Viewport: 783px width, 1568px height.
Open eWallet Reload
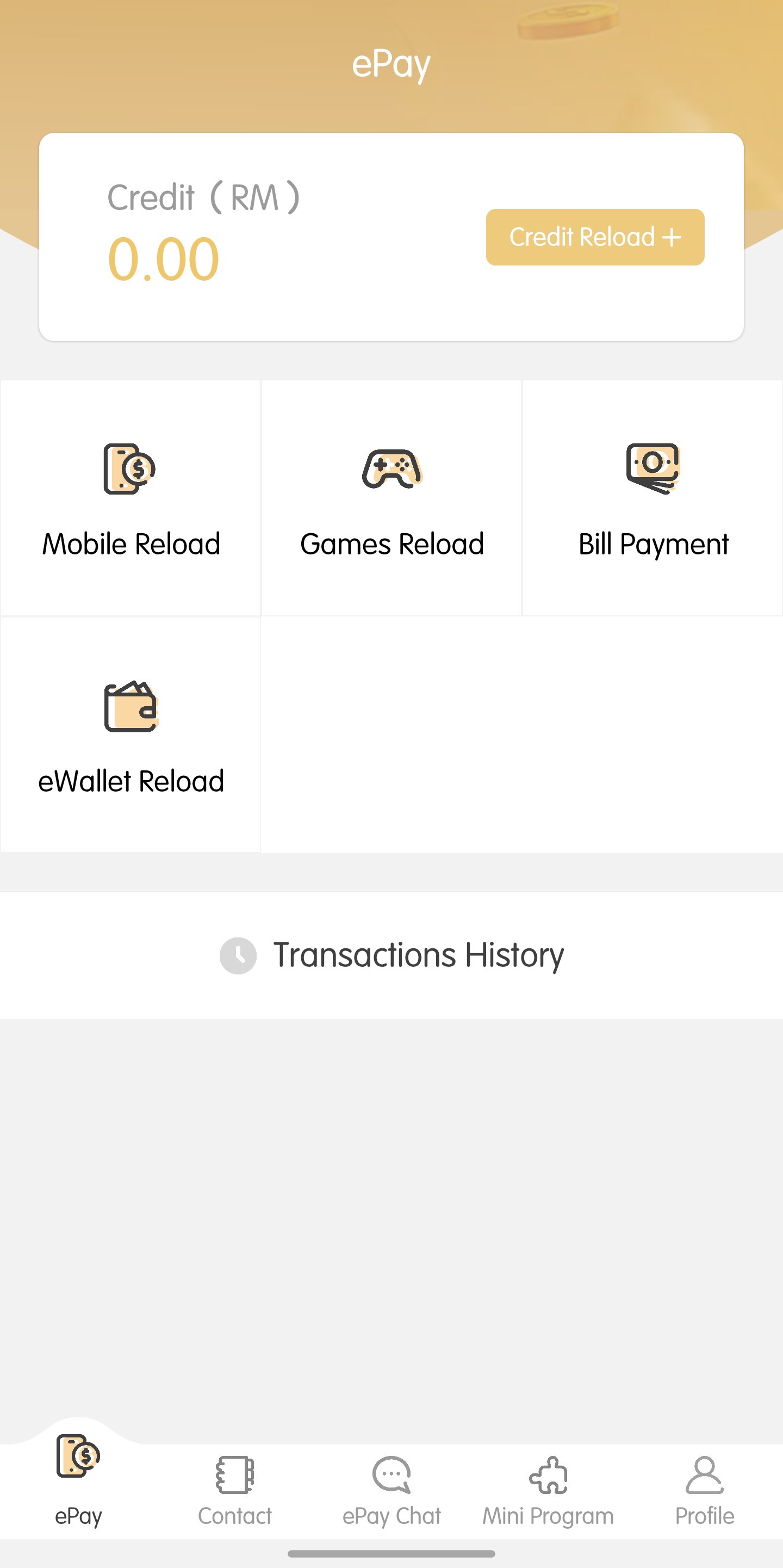[131, 734]
